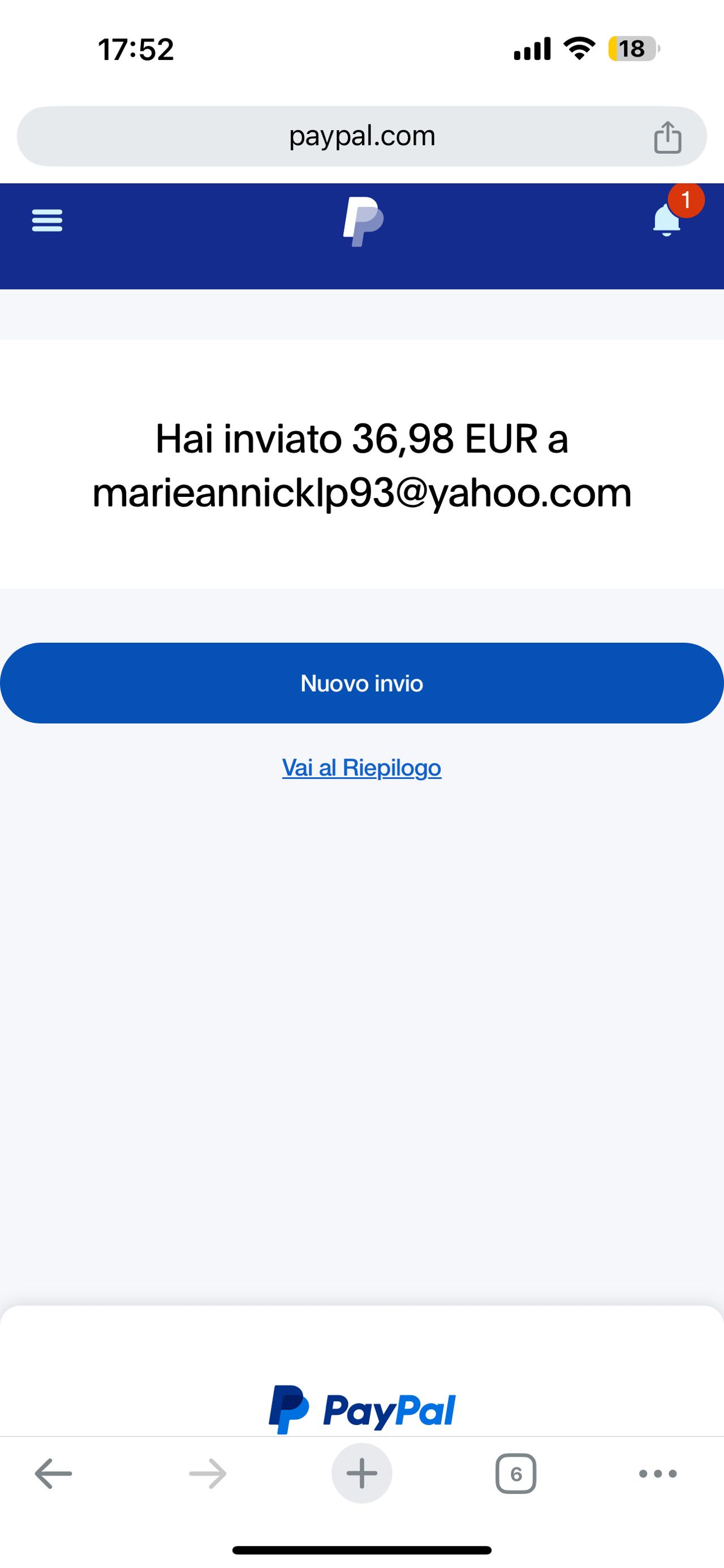Open a new browser tab

pos(361,1474)
